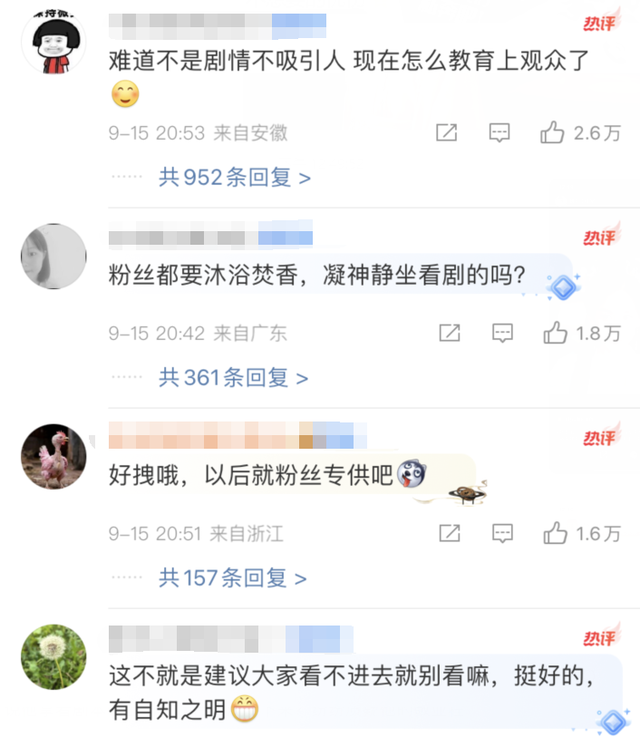Expand 共157条回复 replies
The height and width of the screenshot is (737, 640).
pos(233,578)
